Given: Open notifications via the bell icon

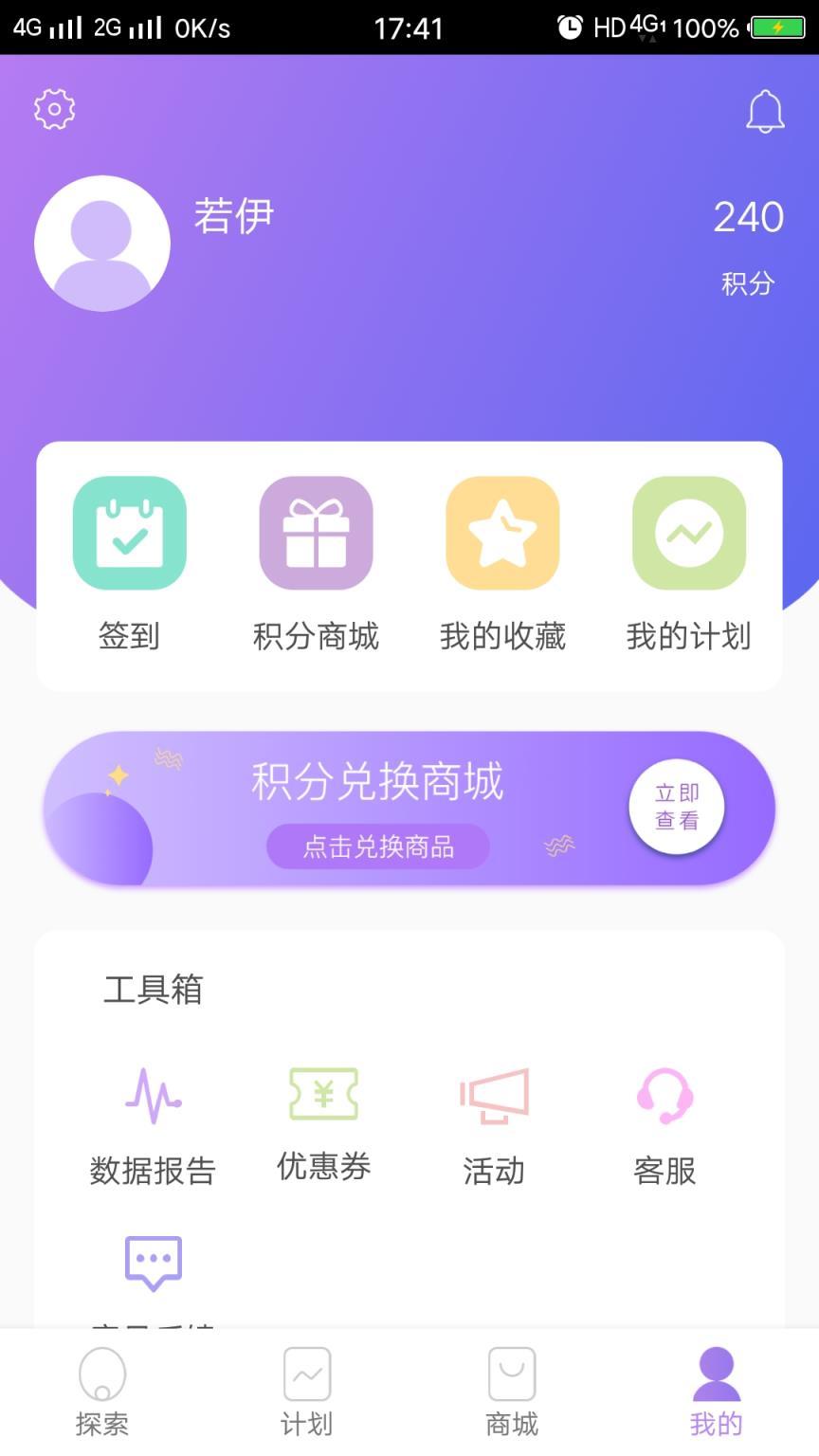Looking at the screenshot, I should pyautogui.click(x=764, y=112).
